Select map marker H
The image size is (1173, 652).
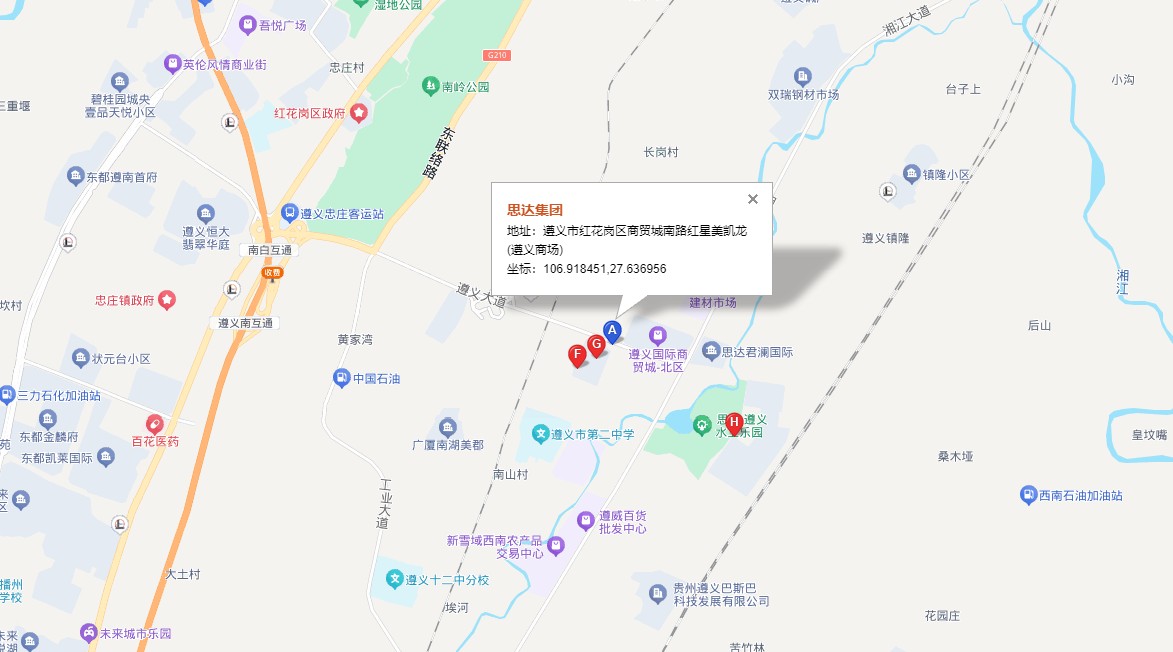(x=733, y=423)
